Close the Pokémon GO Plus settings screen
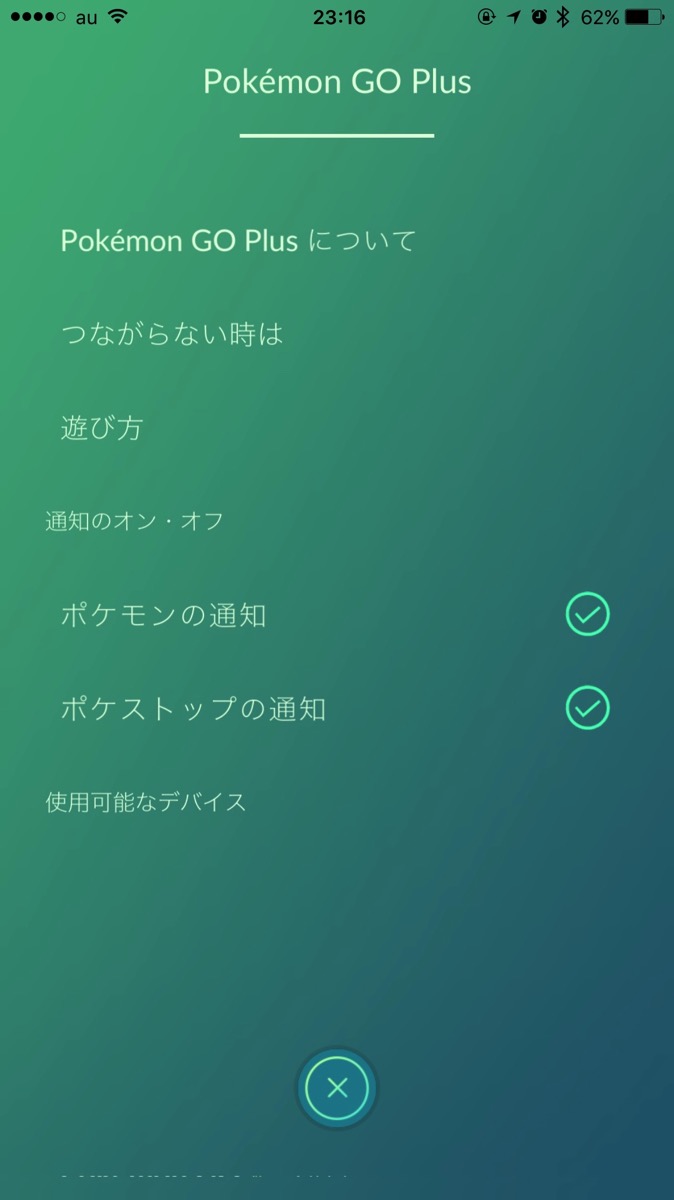674x1200 pixels. [337, 1088]
